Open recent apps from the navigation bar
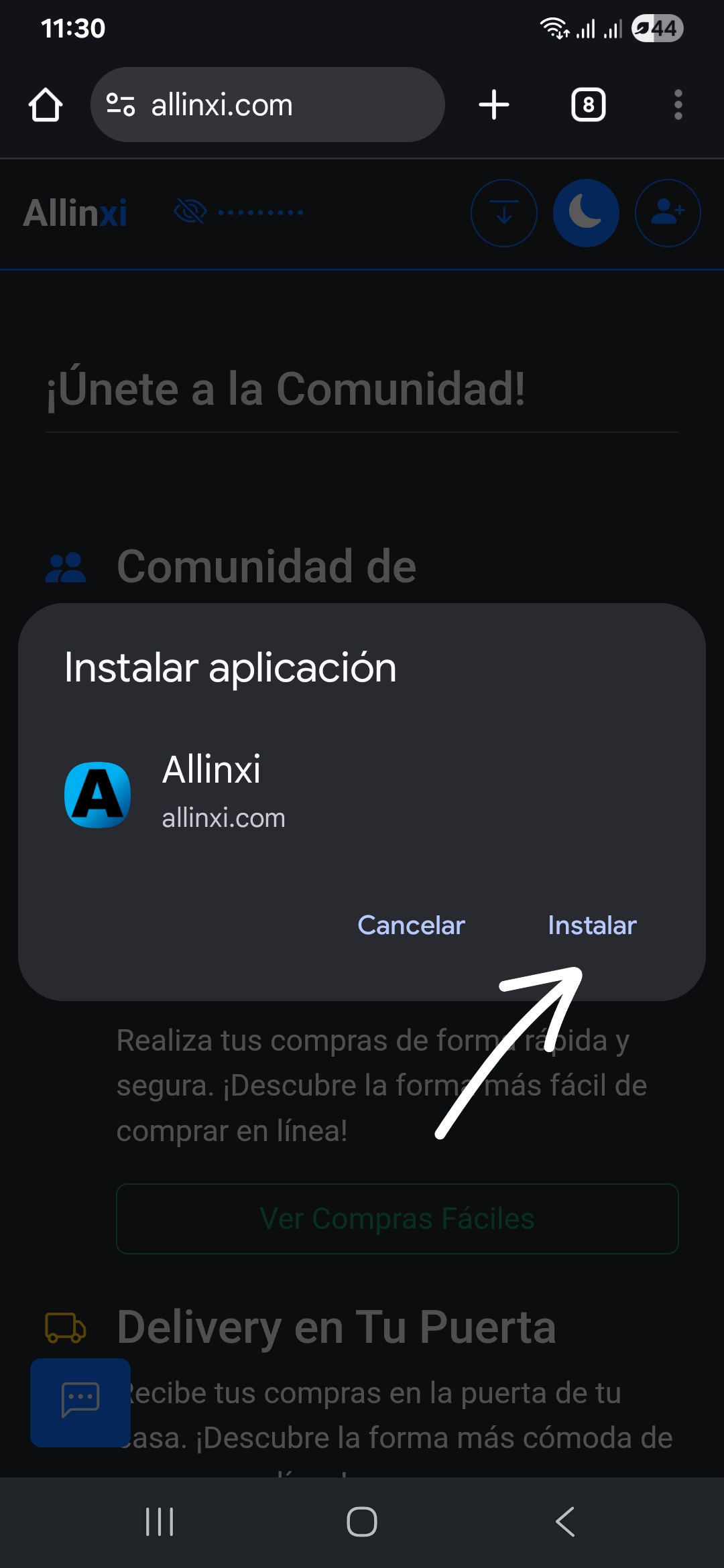 pyautogui.click(x=160, y=1521)
